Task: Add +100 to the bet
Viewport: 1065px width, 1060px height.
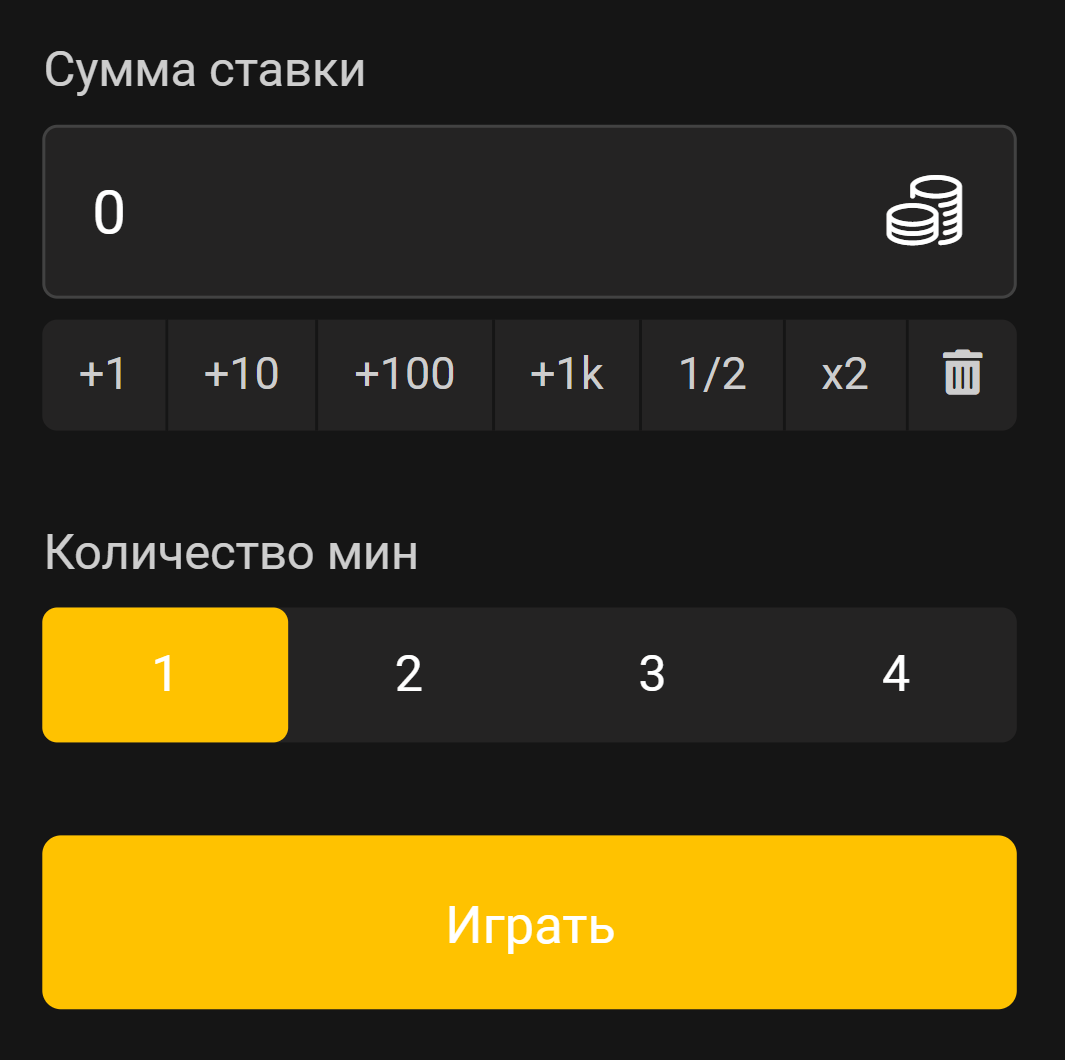Action: click(405, 375)
